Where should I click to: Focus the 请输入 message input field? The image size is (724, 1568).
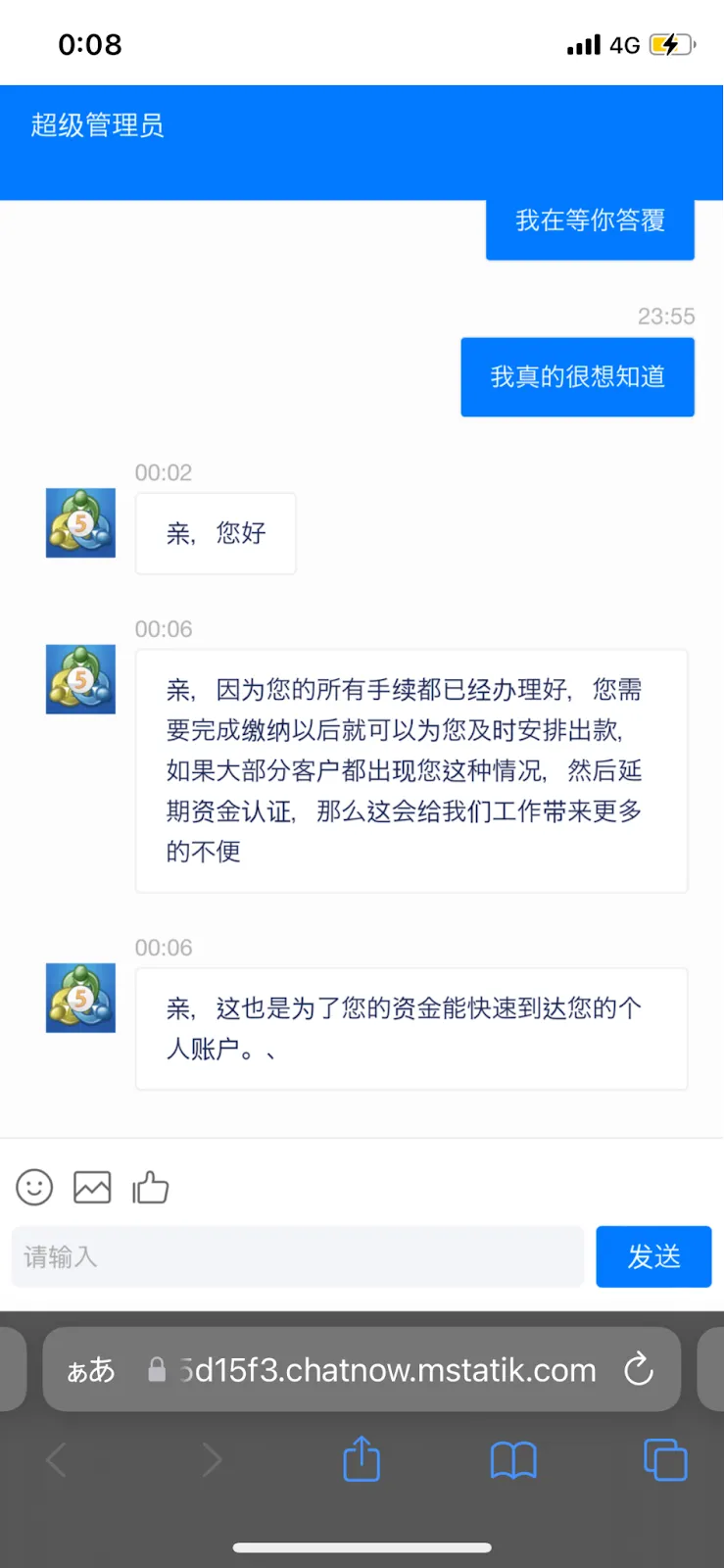click(x=298, y=1256)
